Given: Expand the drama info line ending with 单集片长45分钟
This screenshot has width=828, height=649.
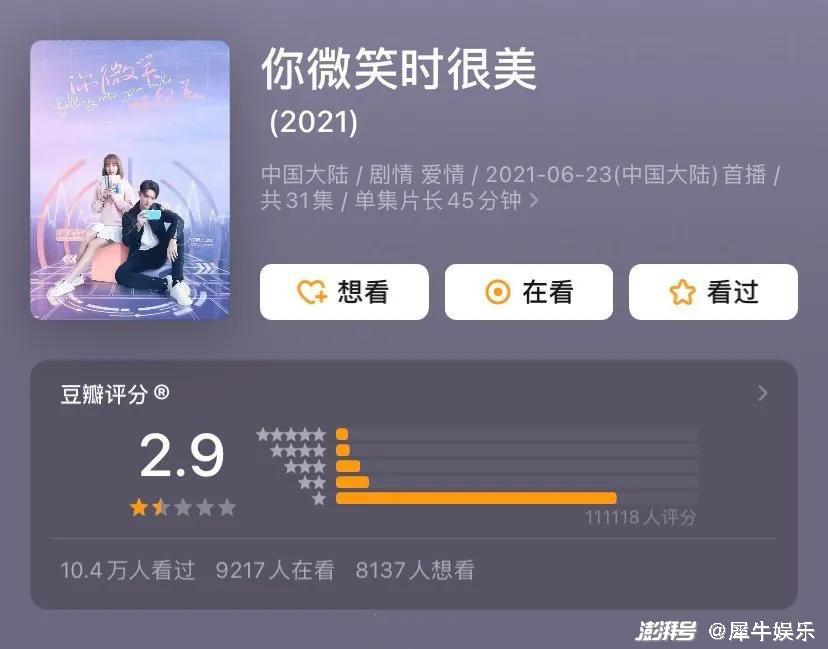Looking at the screenshot, I should pyautogui.click(x=534, y=201).
